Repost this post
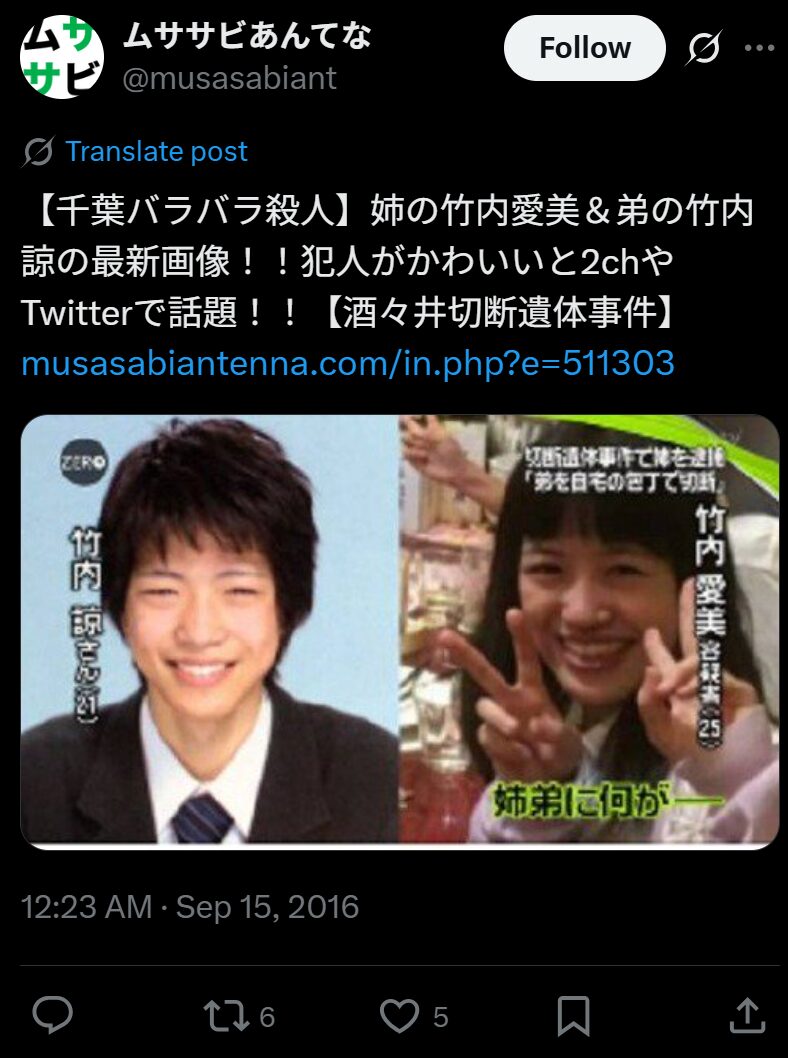The image size is (788, 1058). (225, 1016)
